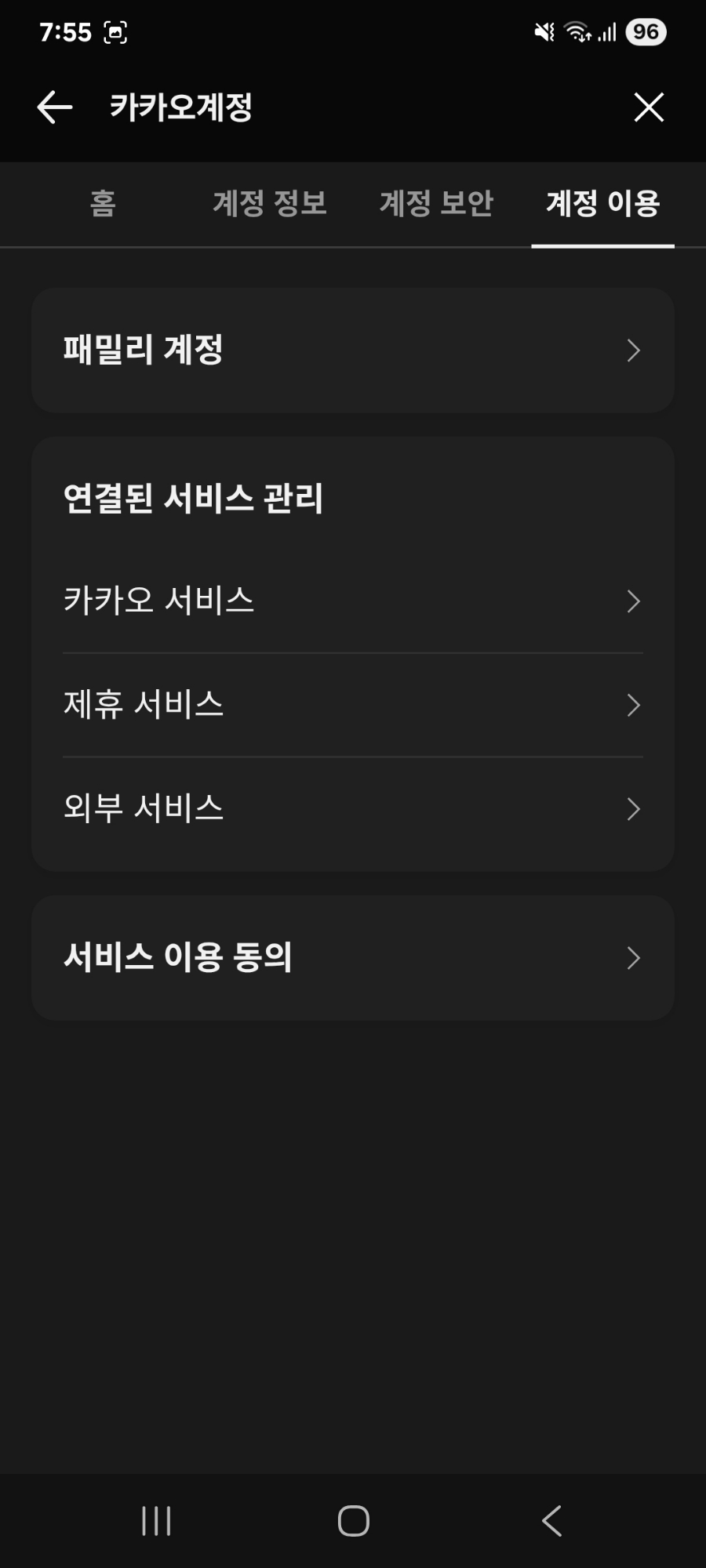Go back using the top arrow
The width and height of the screenshot is (706, 1568).
[x=55, y=107]
